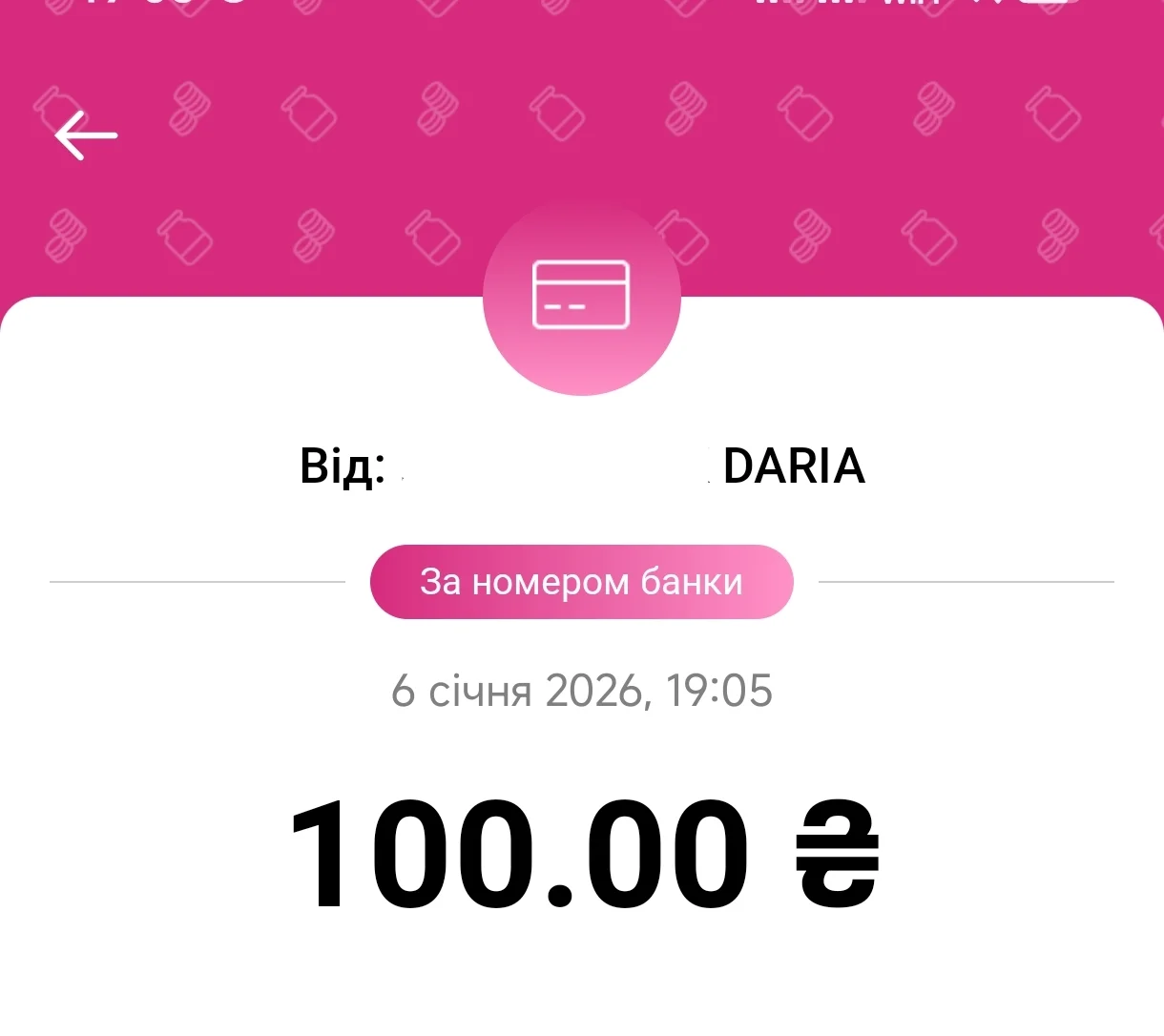1164x1036 pixels.
Task: Go back using the white arrow
Action: pyautogui.click(x=86, y=135)
